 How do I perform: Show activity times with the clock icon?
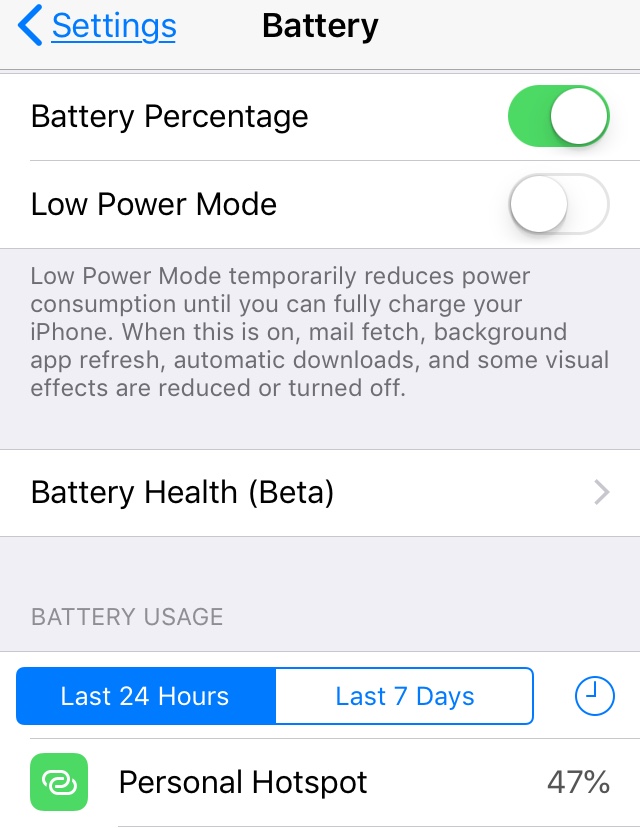[595, 696]
